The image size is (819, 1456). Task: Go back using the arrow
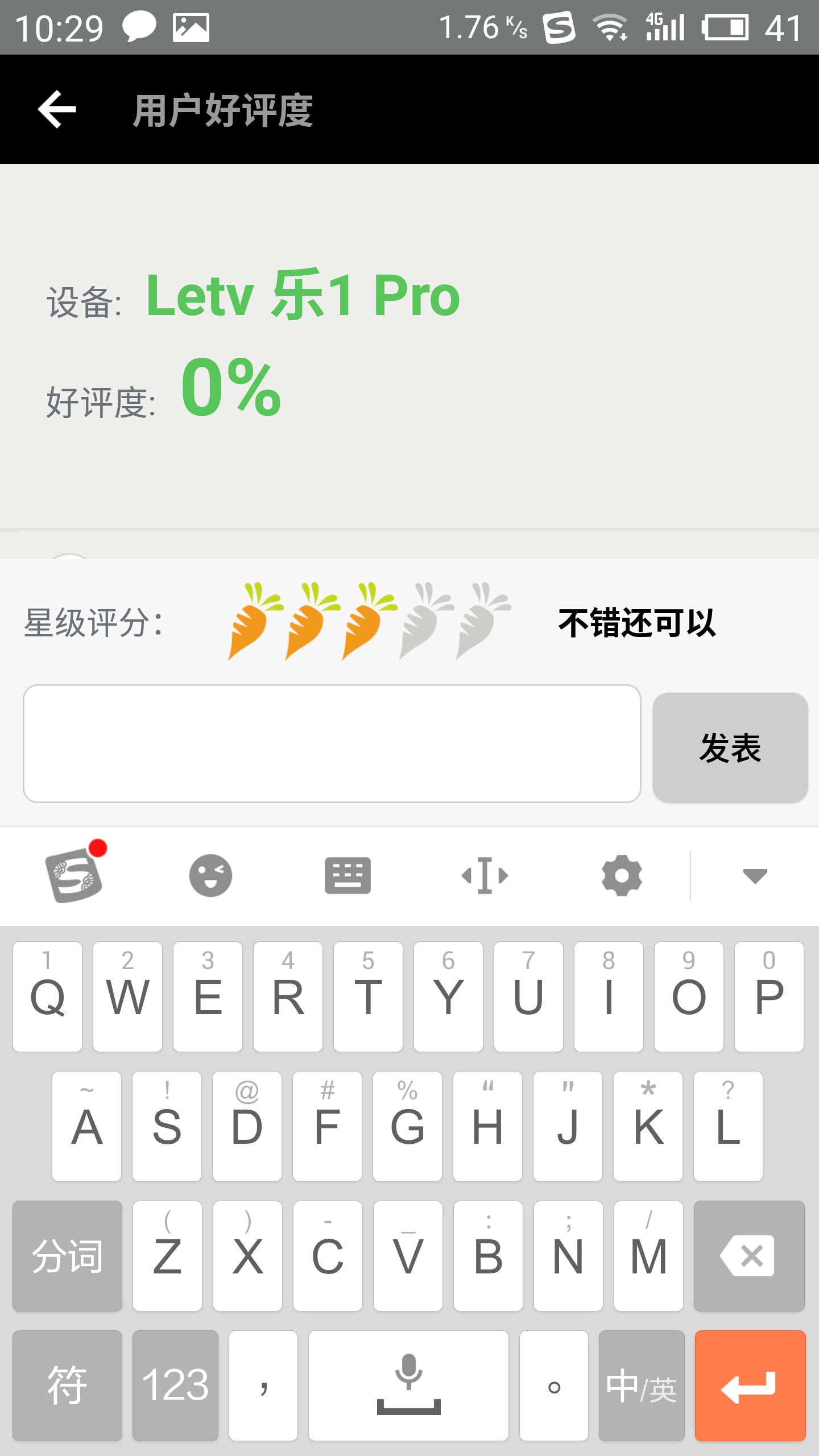(57, 109)
